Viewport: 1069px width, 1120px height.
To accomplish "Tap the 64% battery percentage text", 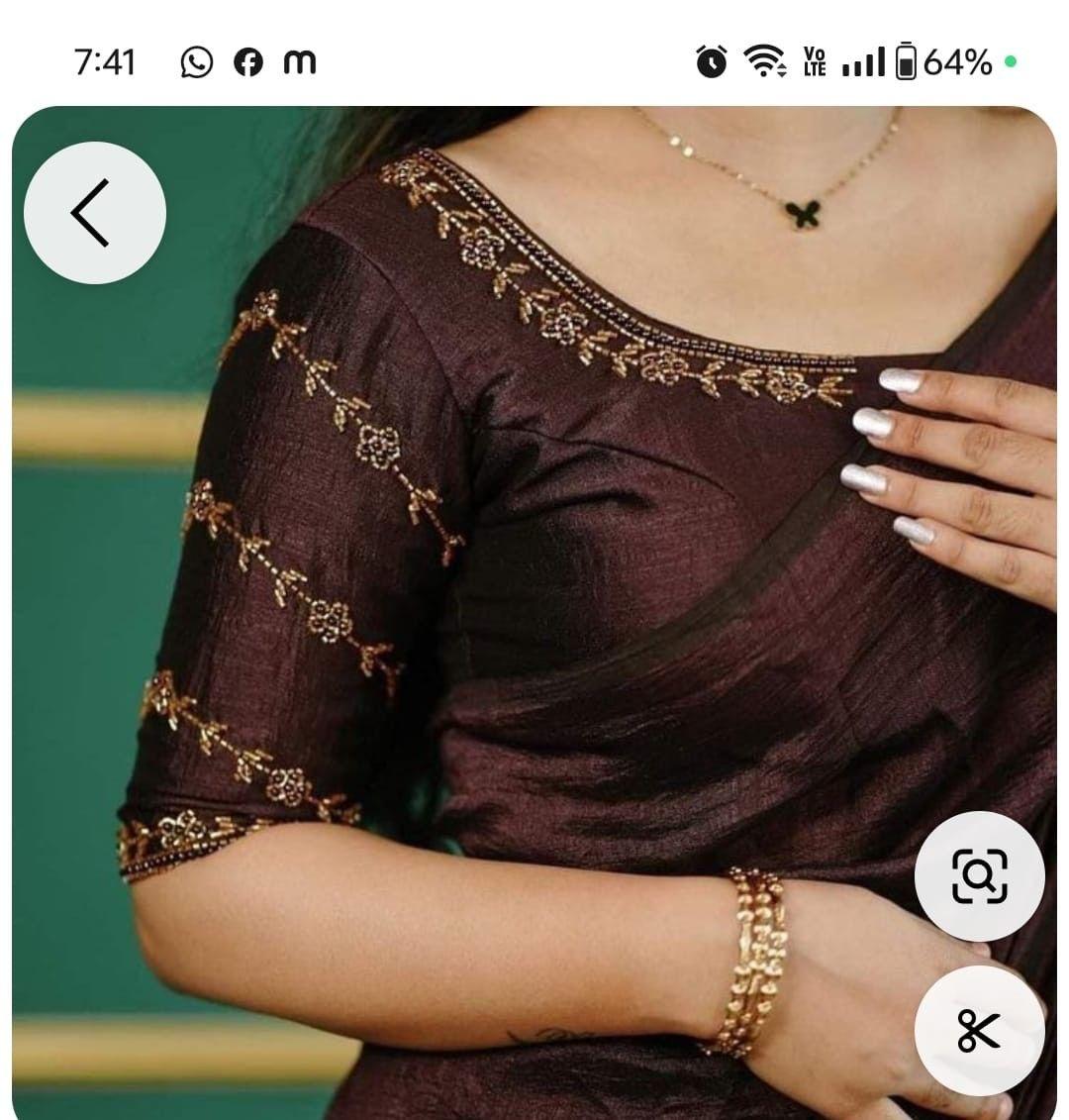I will [957, 61].
